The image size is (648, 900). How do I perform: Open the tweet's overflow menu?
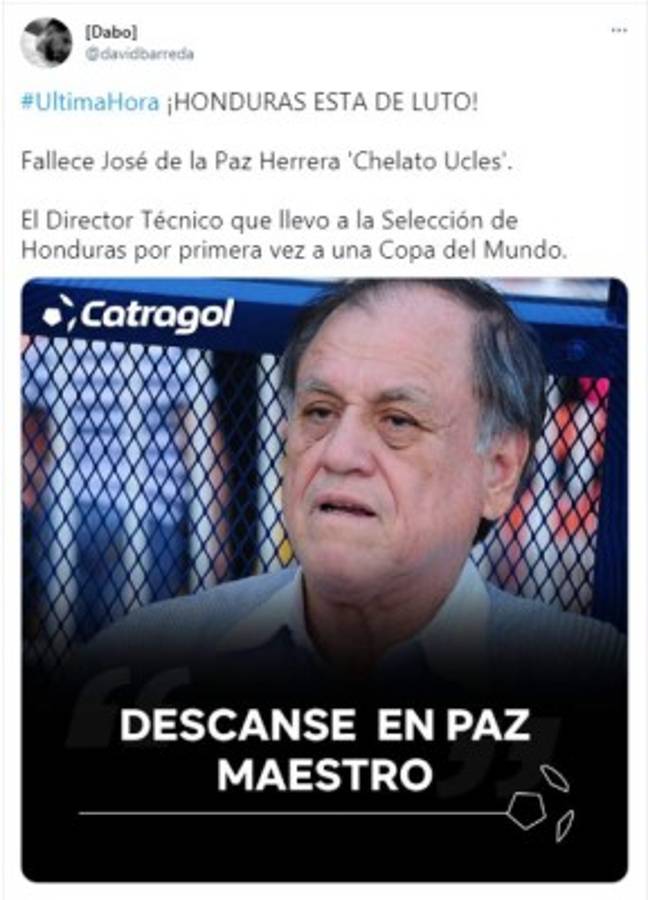tap(619, 30)
